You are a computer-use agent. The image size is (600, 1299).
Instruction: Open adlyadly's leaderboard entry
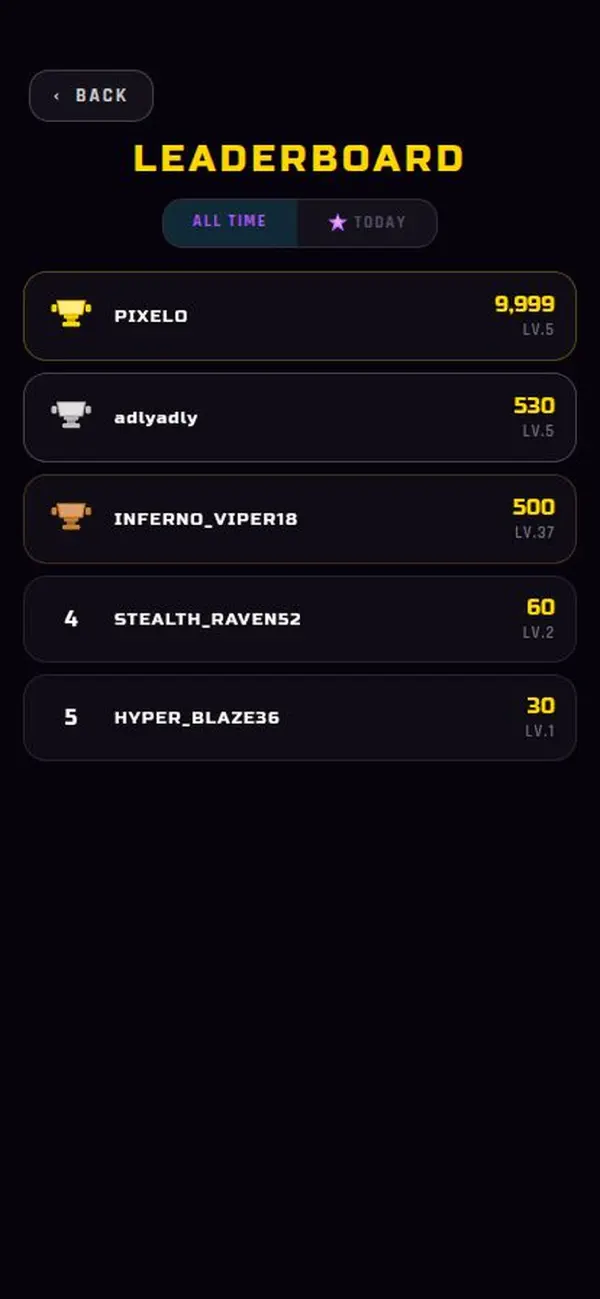(300, 418)
